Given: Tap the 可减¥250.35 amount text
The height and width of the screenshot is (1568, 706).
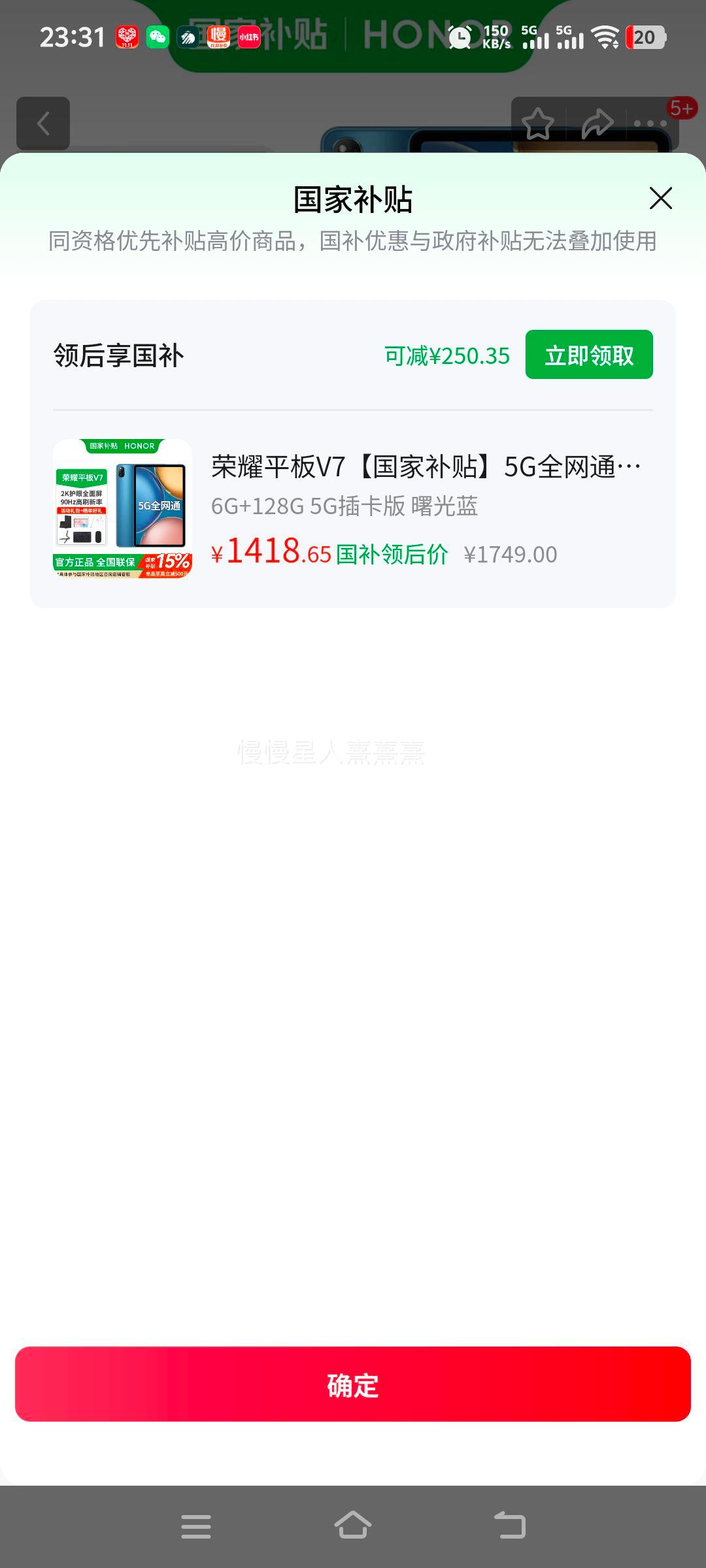Looking at the screenshot, I should [446, 355].
